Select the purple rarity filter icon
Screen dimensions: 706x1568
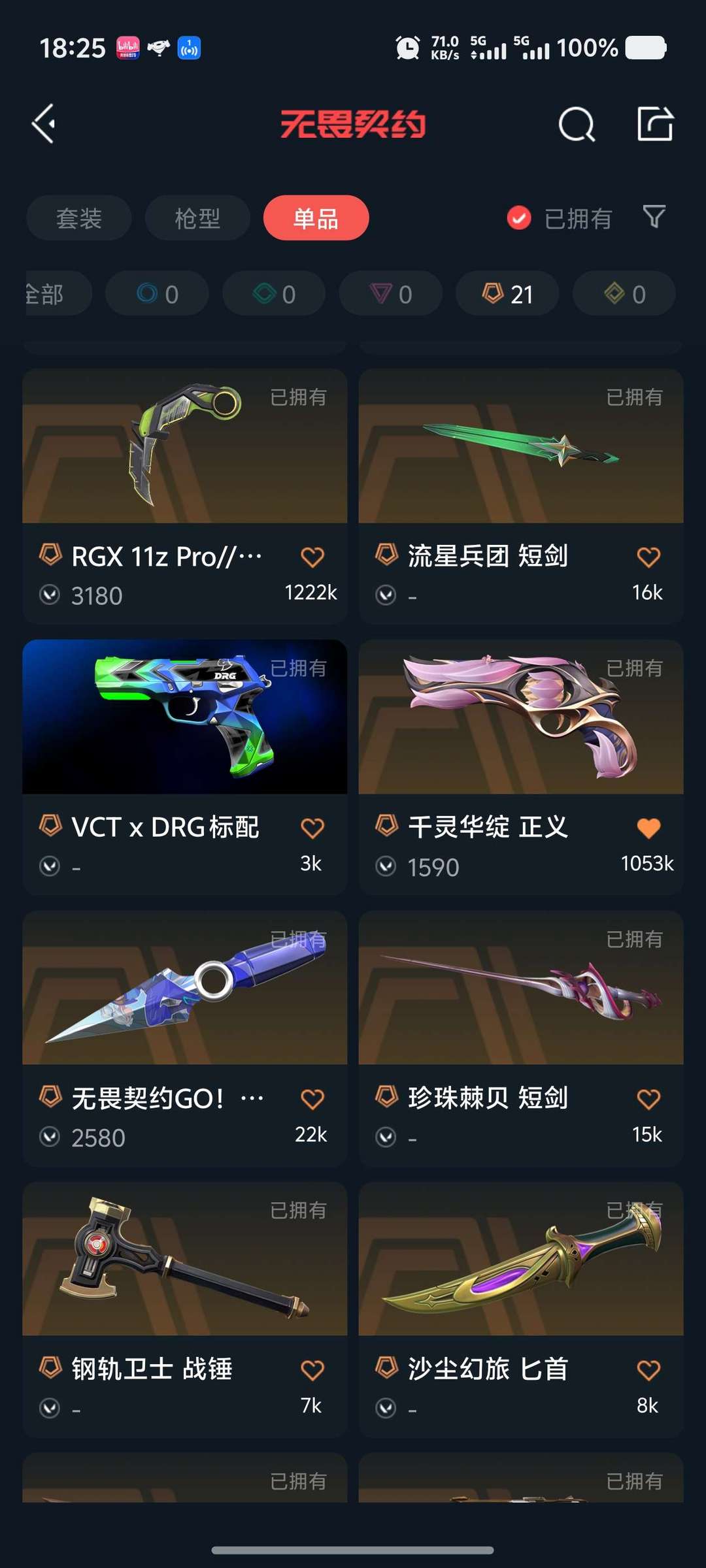(x=390, y=293)
